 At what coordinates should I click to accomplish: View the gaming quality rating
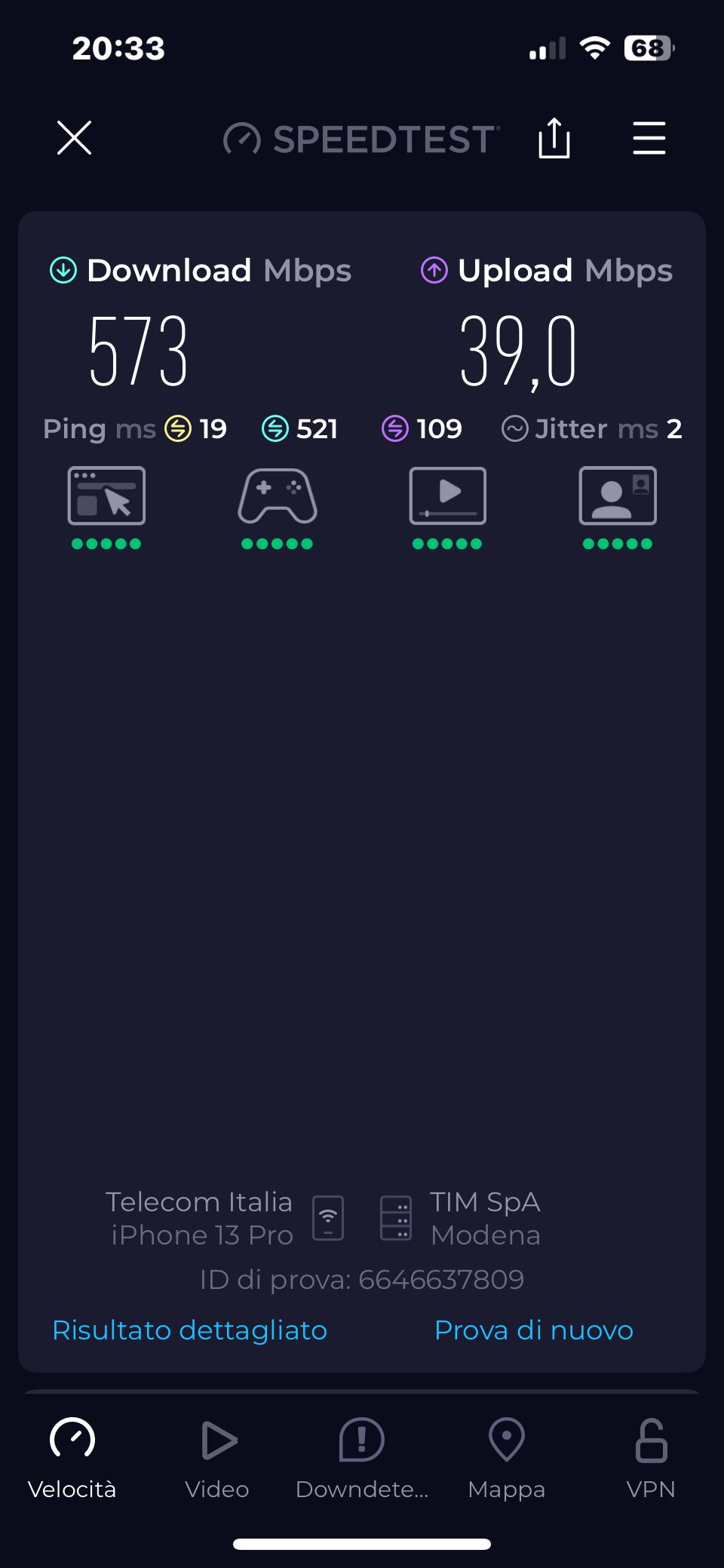pyautogui.click(x=277, y=507)
